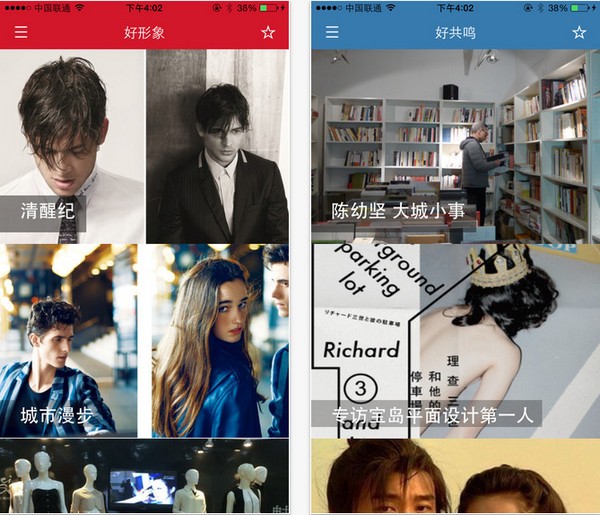This screenshot has height=515, width=600.
Task: Favorite via the star on 好共鸣 header
Action: [x=579, y=32]
